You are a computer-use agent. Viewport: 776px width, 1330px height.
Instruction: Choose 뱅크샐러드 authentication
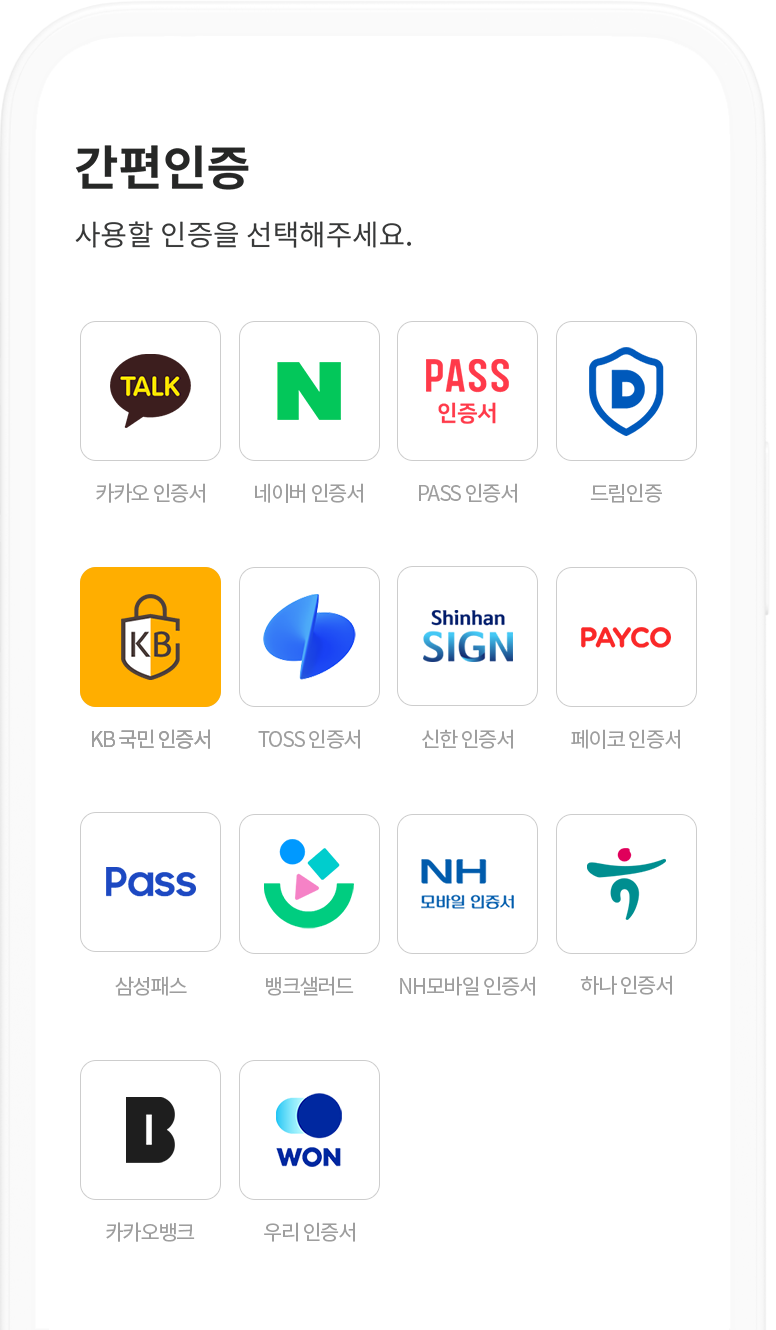point(309,883)
